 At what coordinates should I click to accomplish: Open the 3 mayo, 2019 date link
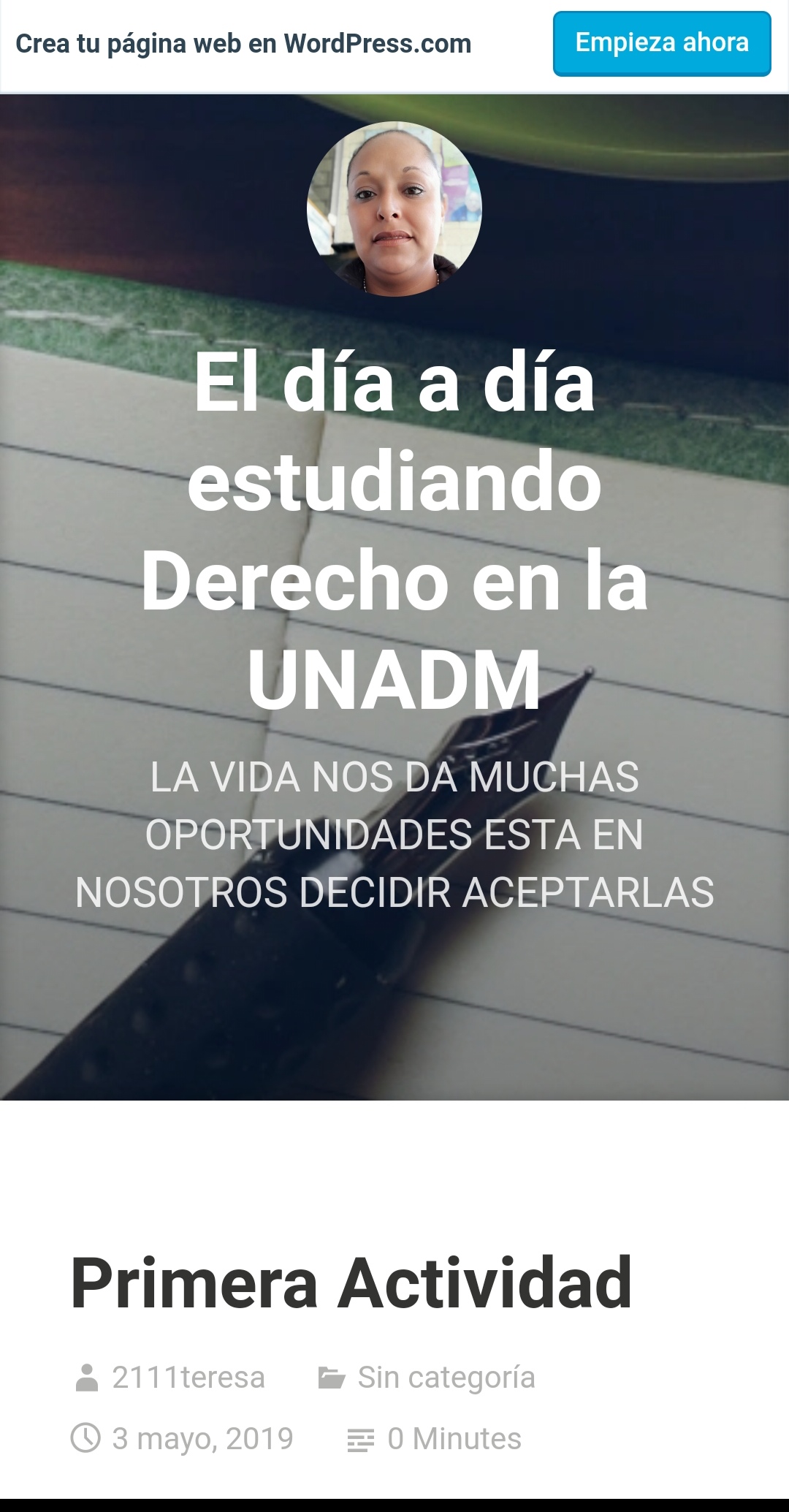click(202, 1438)
